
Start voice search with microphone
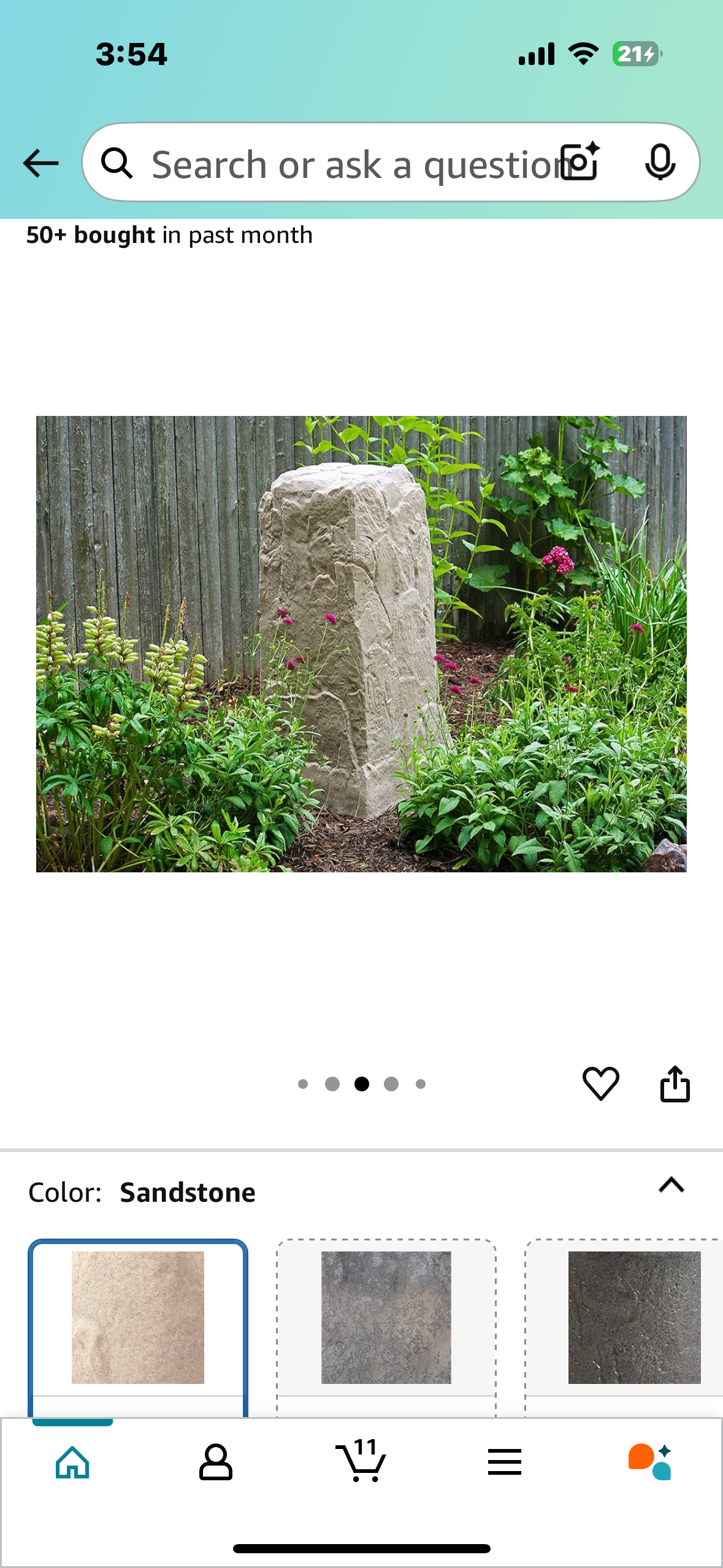[x=660, y=163]
